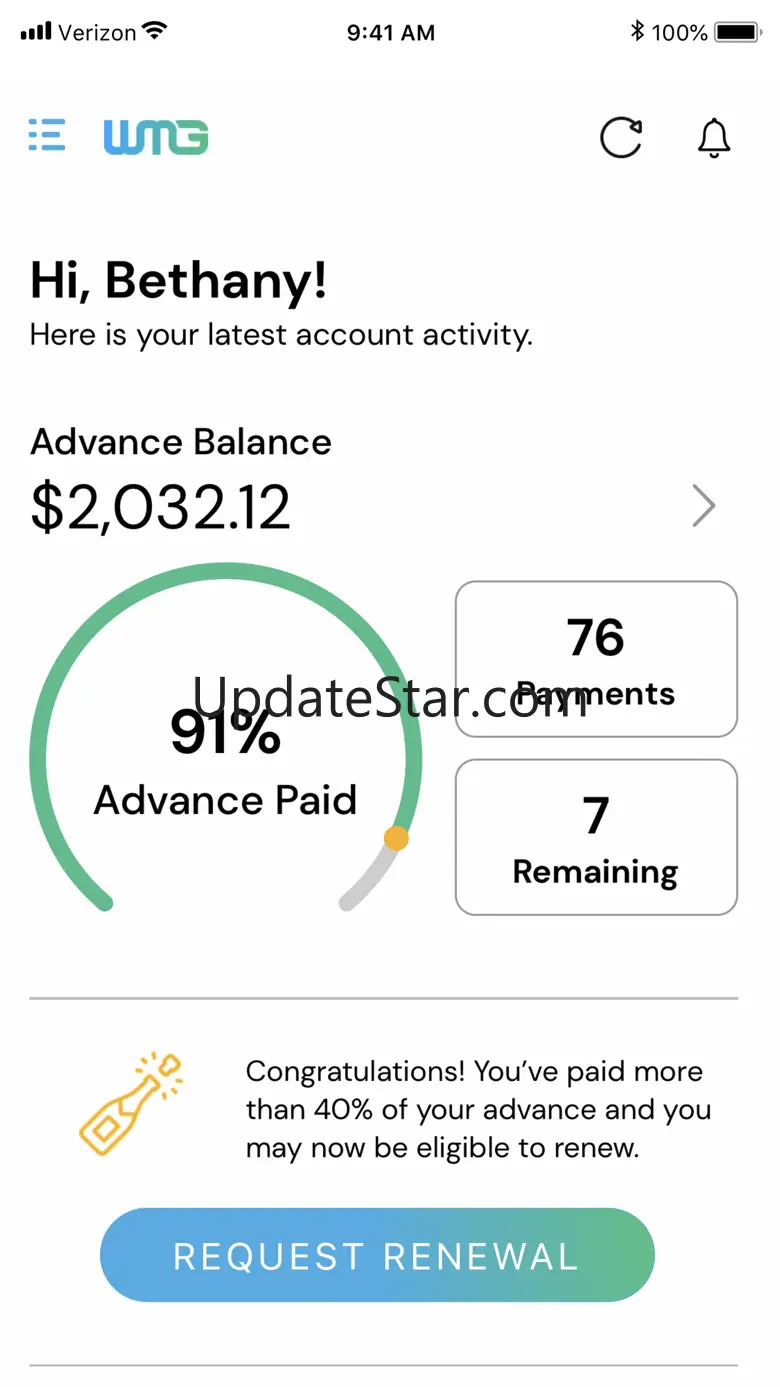Open the 7 Remaining card
Viewport: 780px width, 1387px height.
tap(596, 837)
